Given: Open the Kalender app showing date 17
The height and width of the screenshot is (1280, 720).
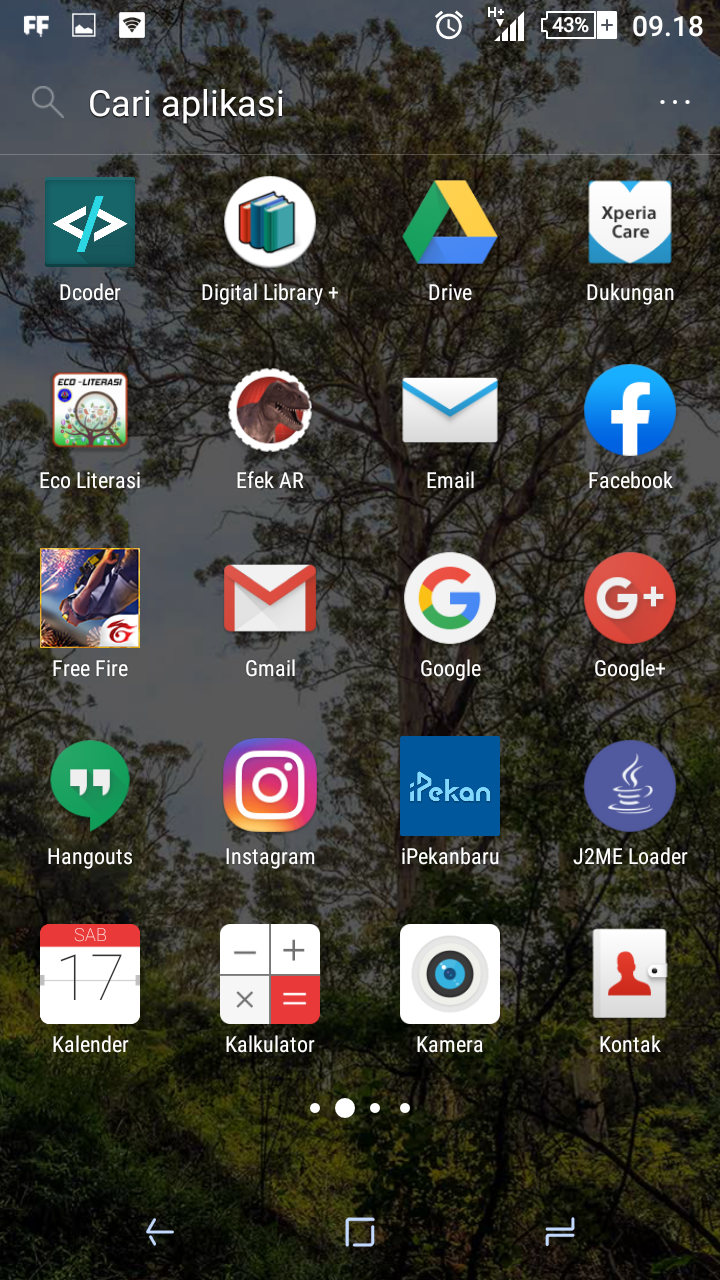Looking at the screenshot, I should [x=90, y=974].
